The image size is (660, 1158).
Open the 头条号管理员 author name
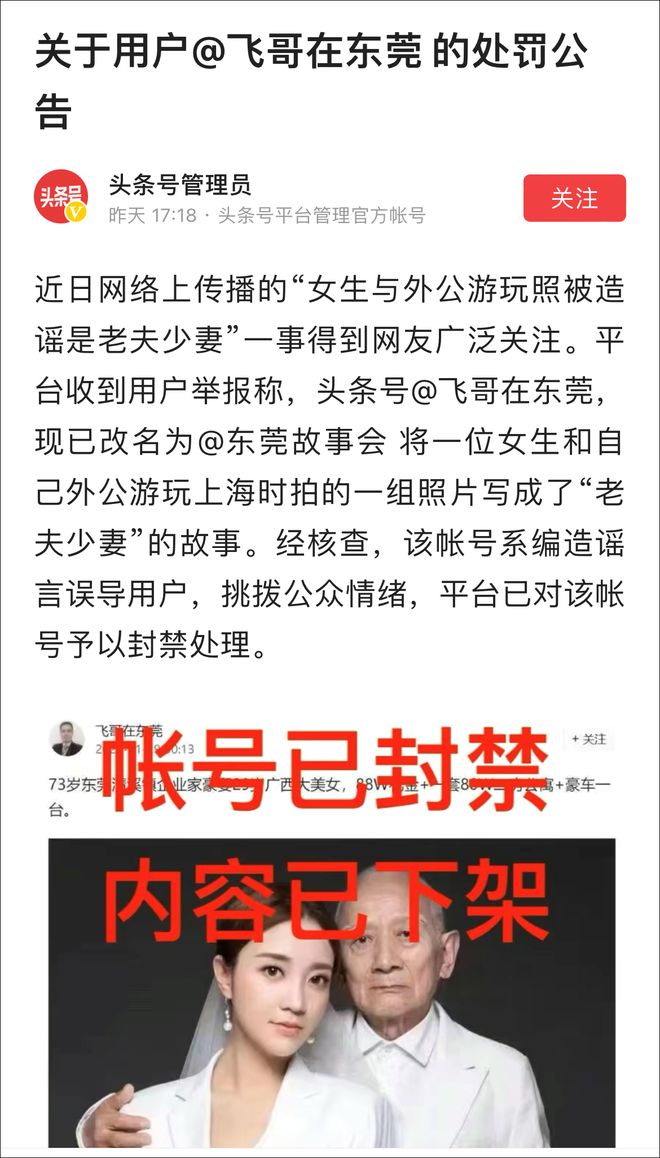(x=180, y=184)
